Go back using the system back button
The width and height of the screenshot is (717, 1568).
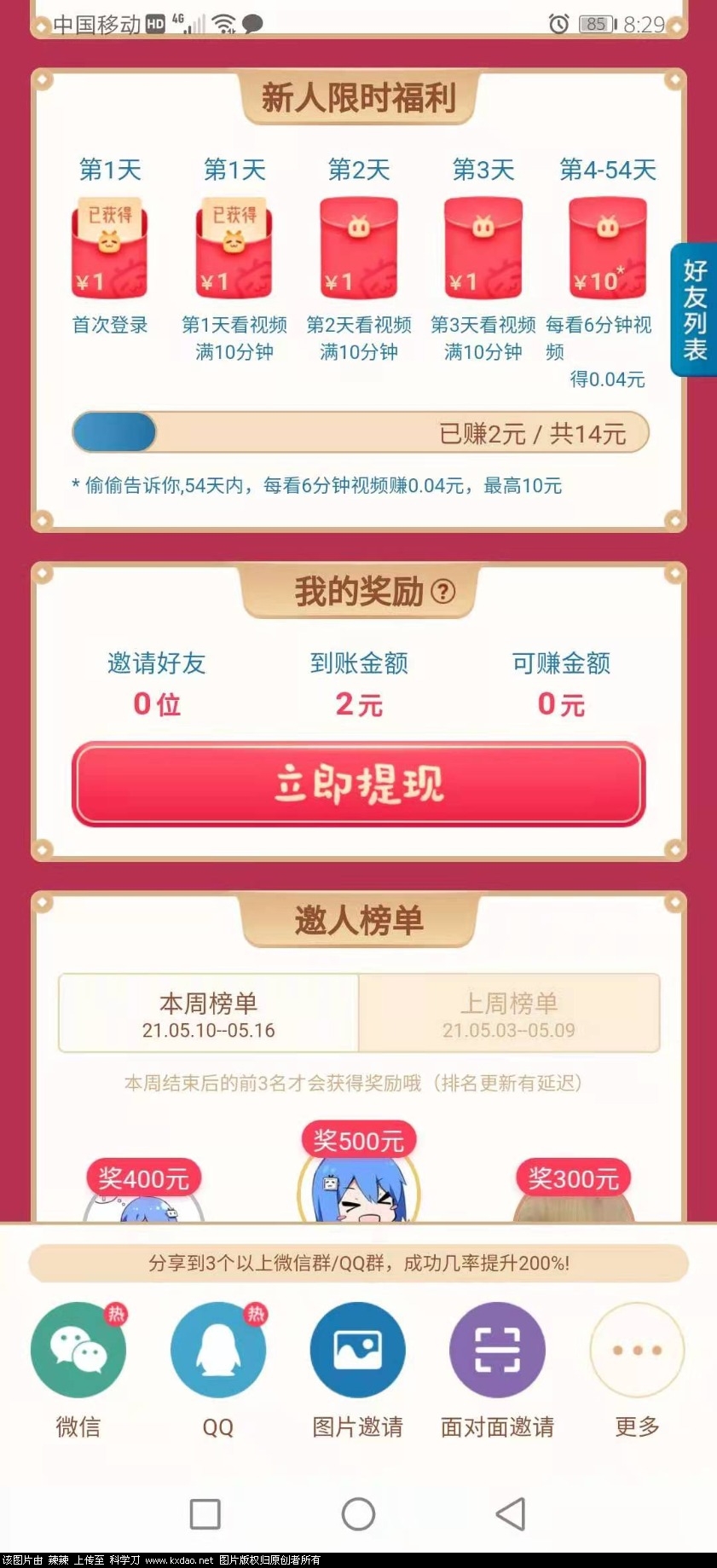click(511, 1514)
